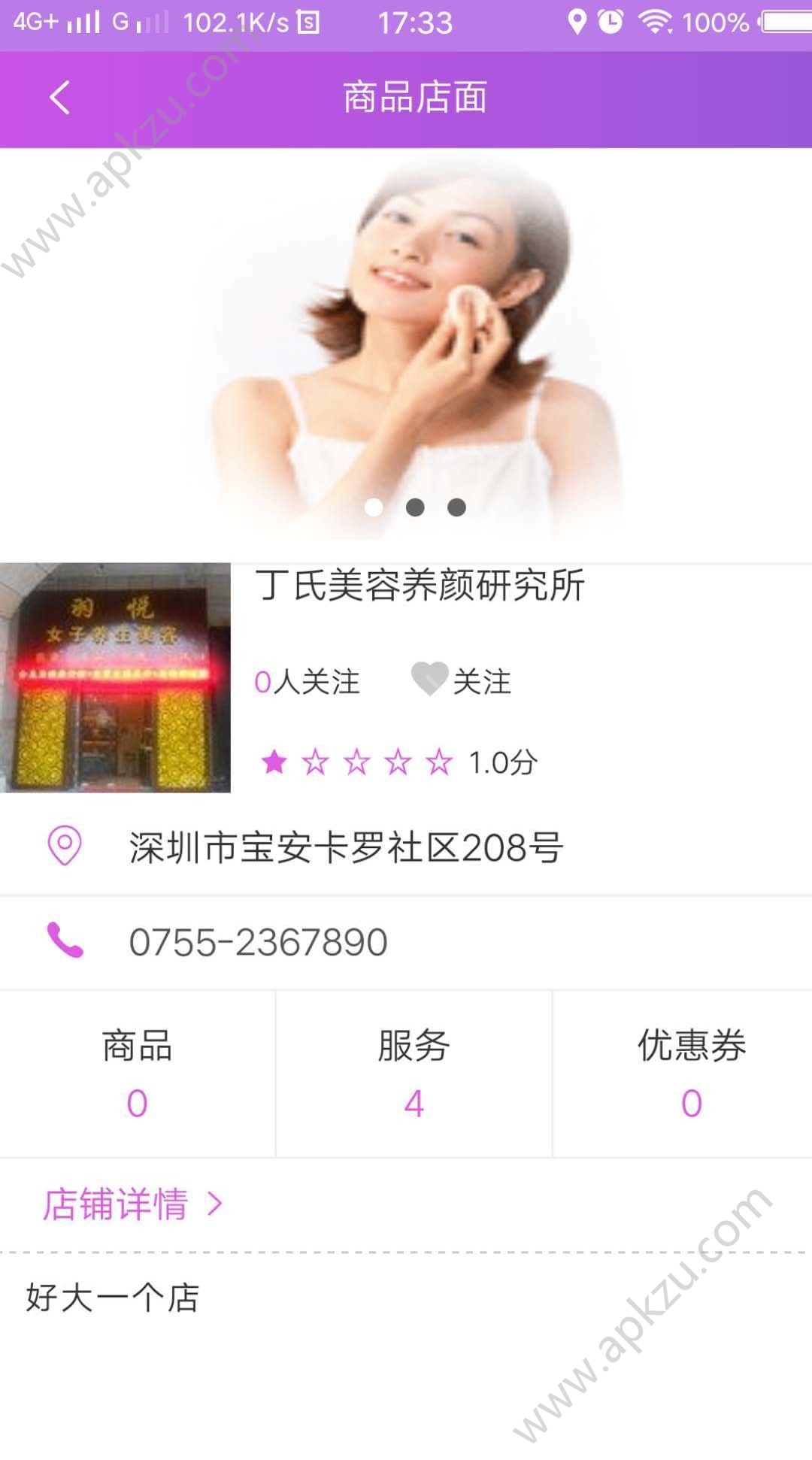This screenshot has width=812, height=1460.
Task: Select the first carousel indicator dot
Action: [x=374, y=507]
